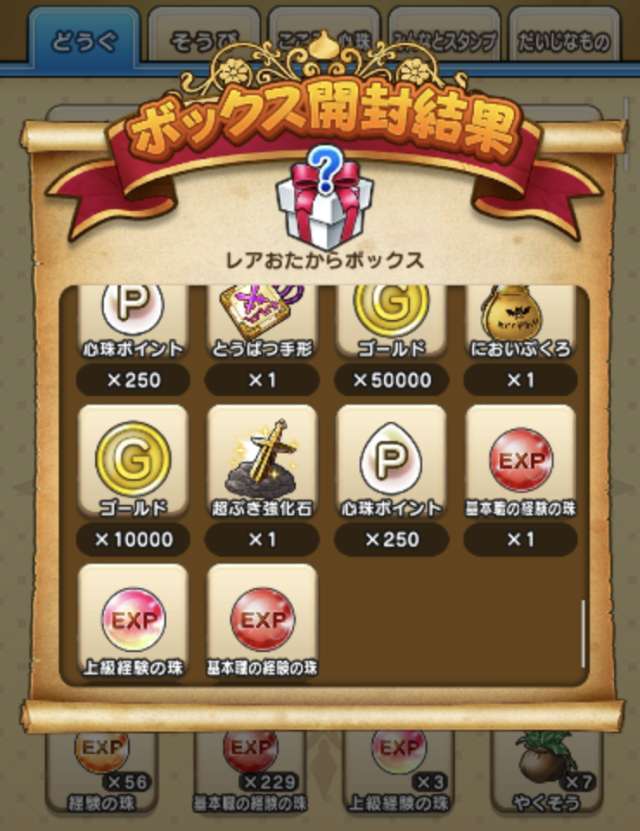
Task: Select the ゴールド ×50000 reward
Action: pyautogui.click(x=391, y=321)
